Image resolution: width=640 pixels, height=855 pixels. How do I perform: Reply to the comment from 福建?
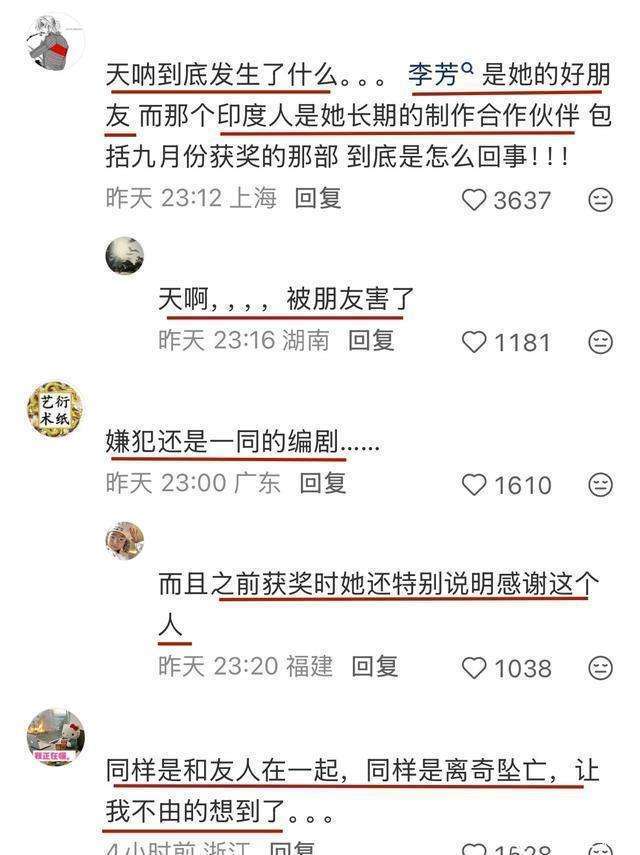tap(375, 666)
